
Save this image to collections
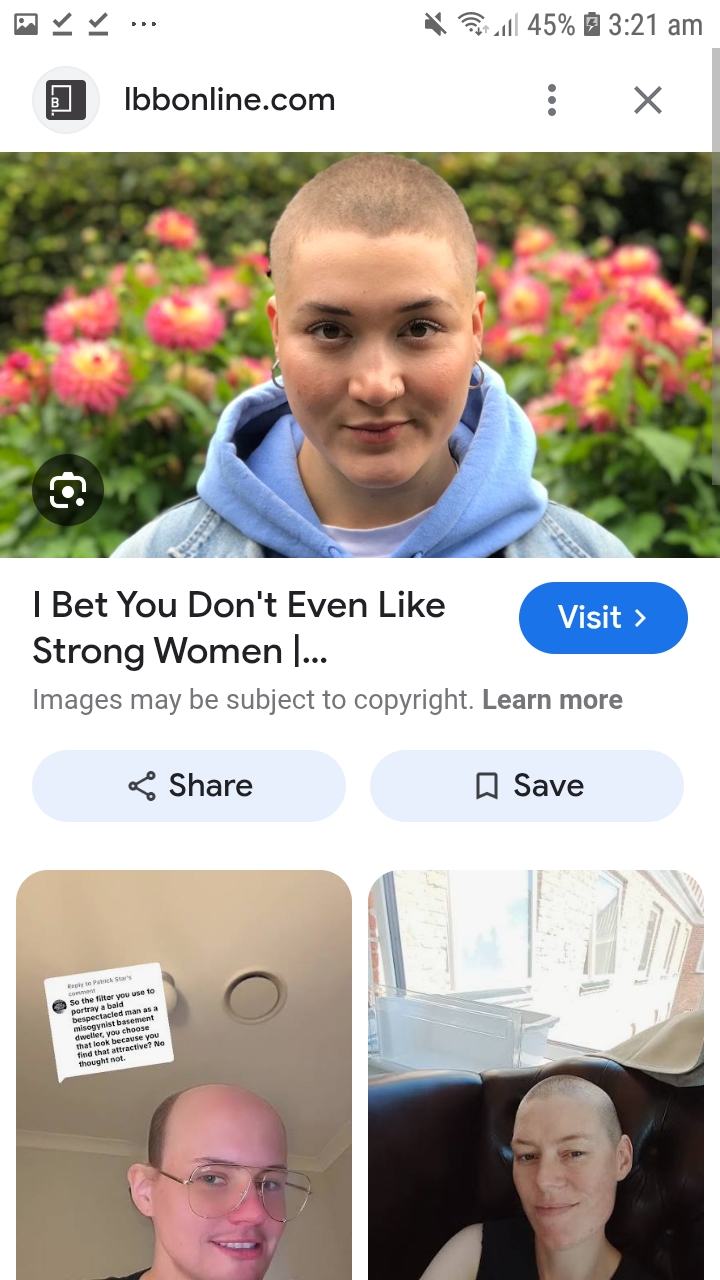527,786
